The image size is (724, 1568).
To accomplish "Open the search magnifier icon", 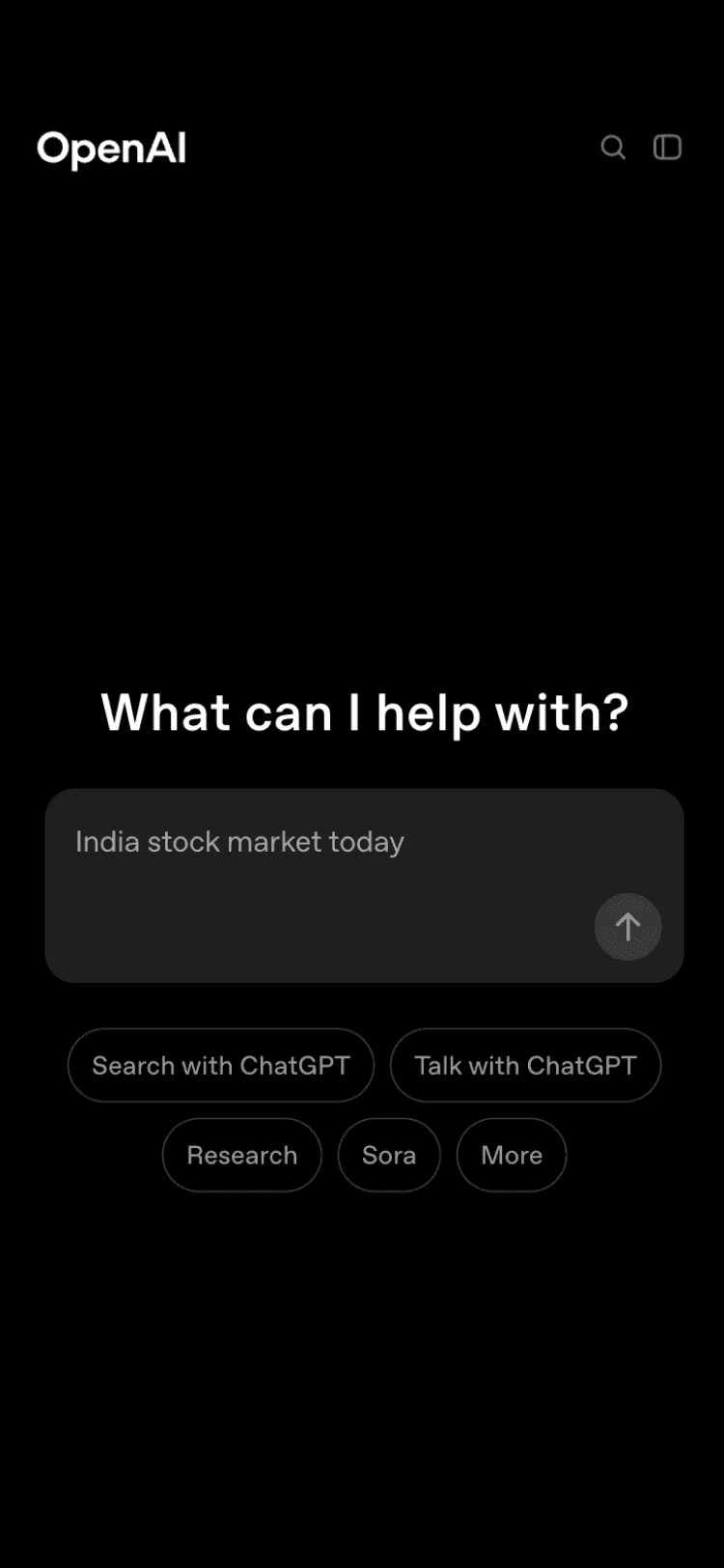I will click(x=613, y=148).
